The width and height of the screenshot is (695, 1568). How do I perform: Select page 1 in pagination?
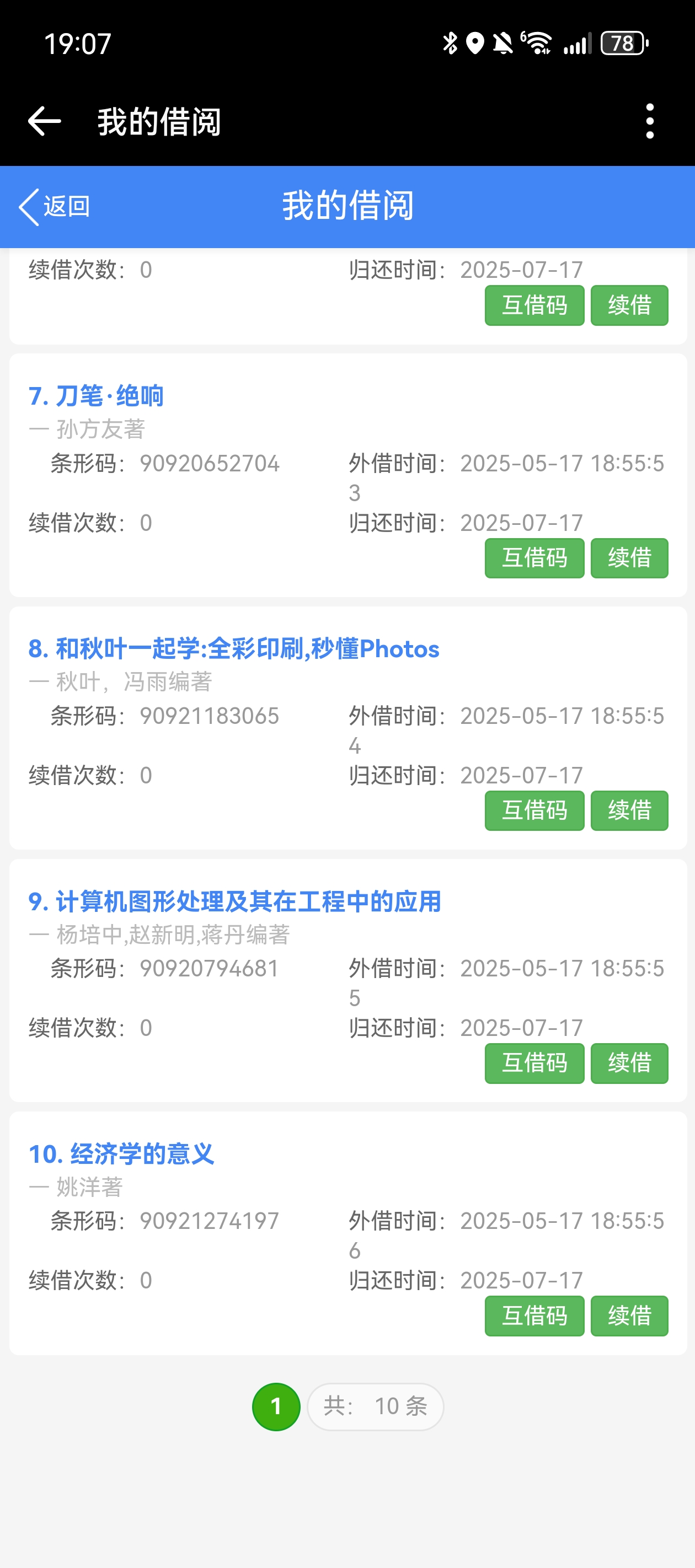click(276, 1406)
